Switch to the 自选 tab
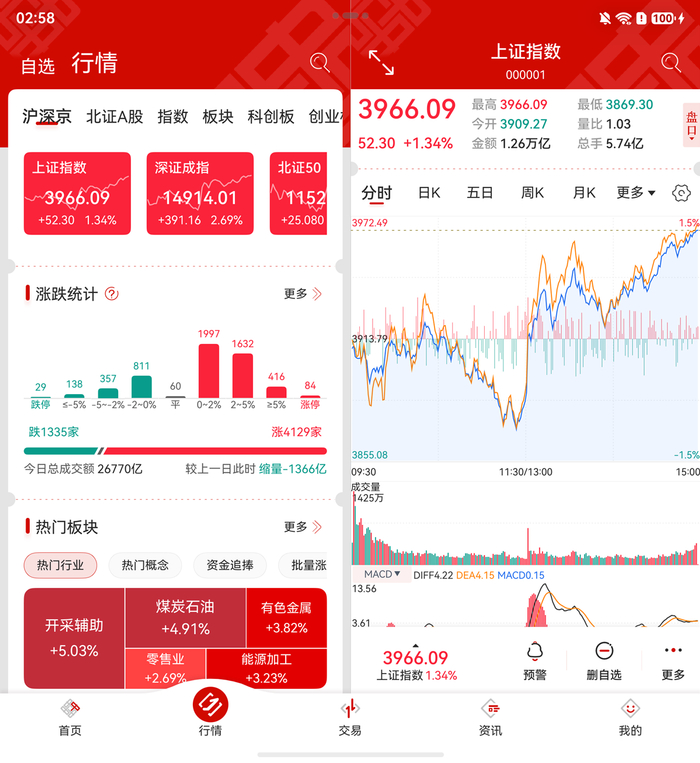 (37, 66)
